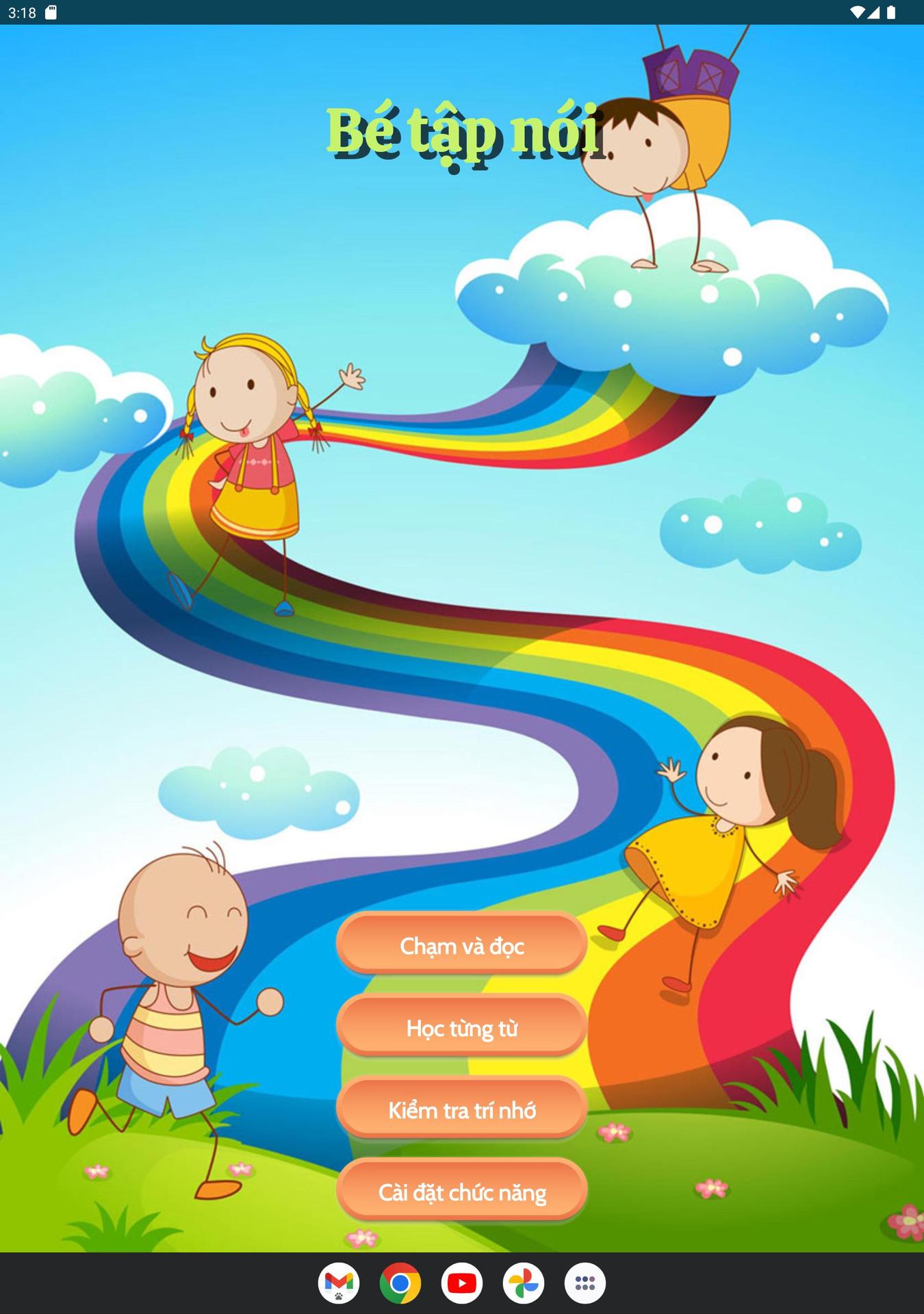Open Cài đặt chức năng settings
The width and height of the screenshot is (924, 1314).
(462, 1191)
